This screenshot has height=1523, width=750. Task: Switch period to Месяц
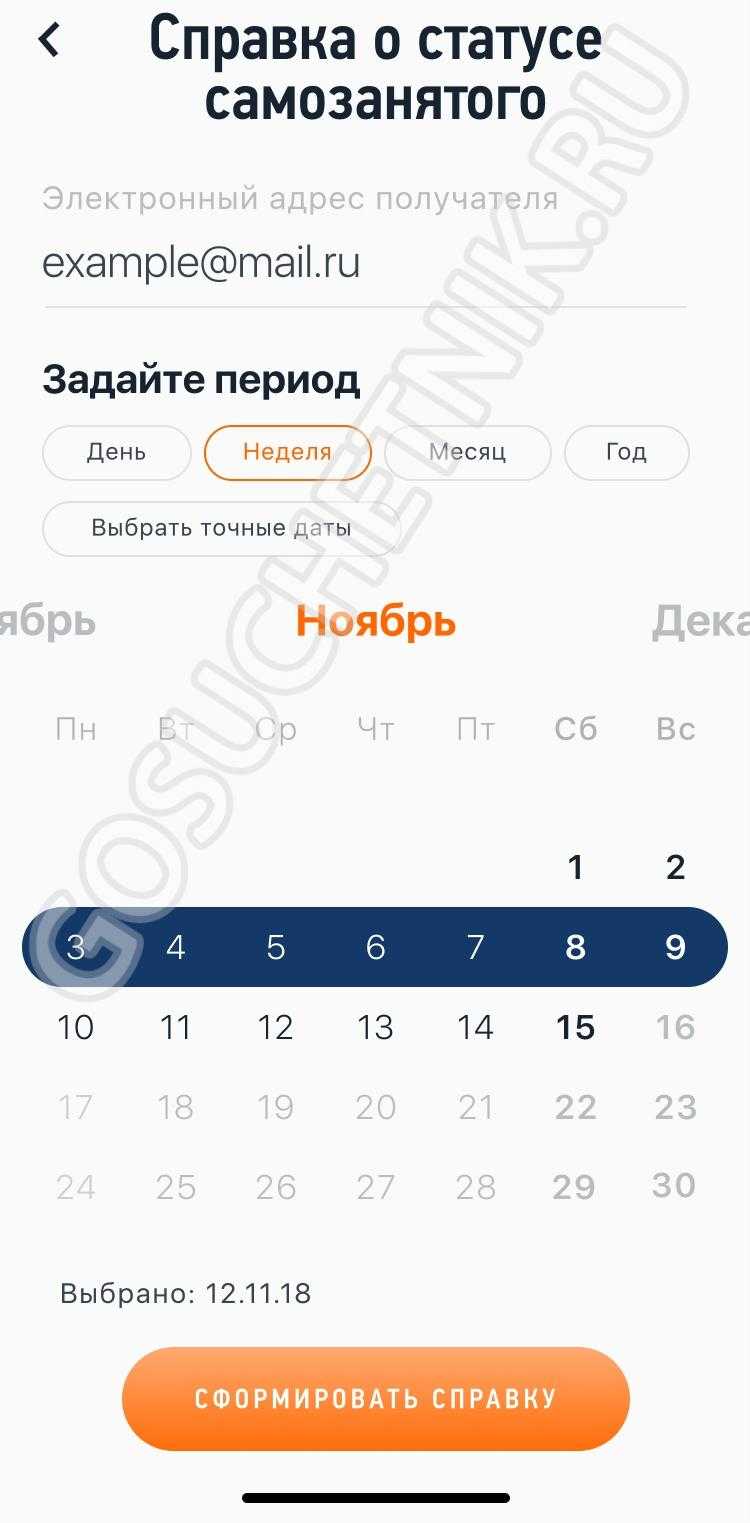point(467,453)
